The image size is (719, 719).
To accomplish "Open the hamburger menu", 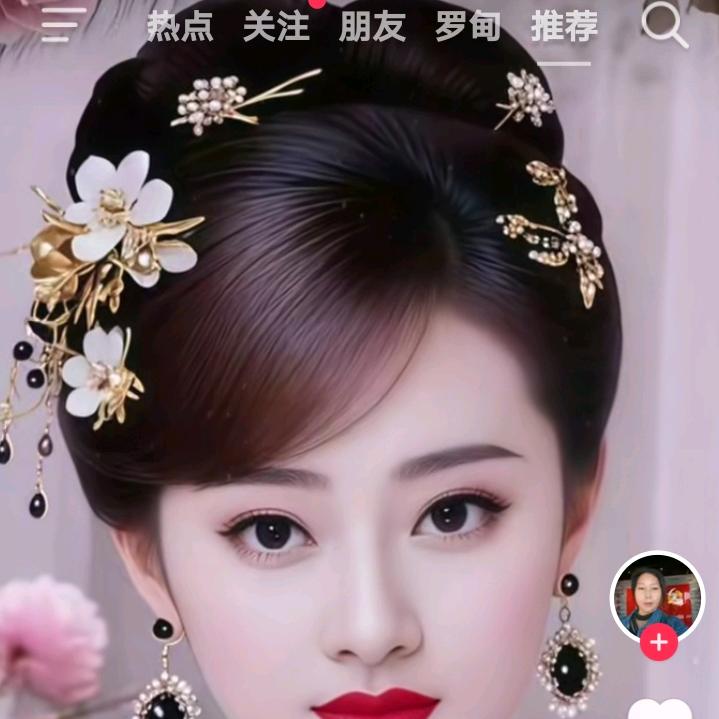I will click(57, 25).
